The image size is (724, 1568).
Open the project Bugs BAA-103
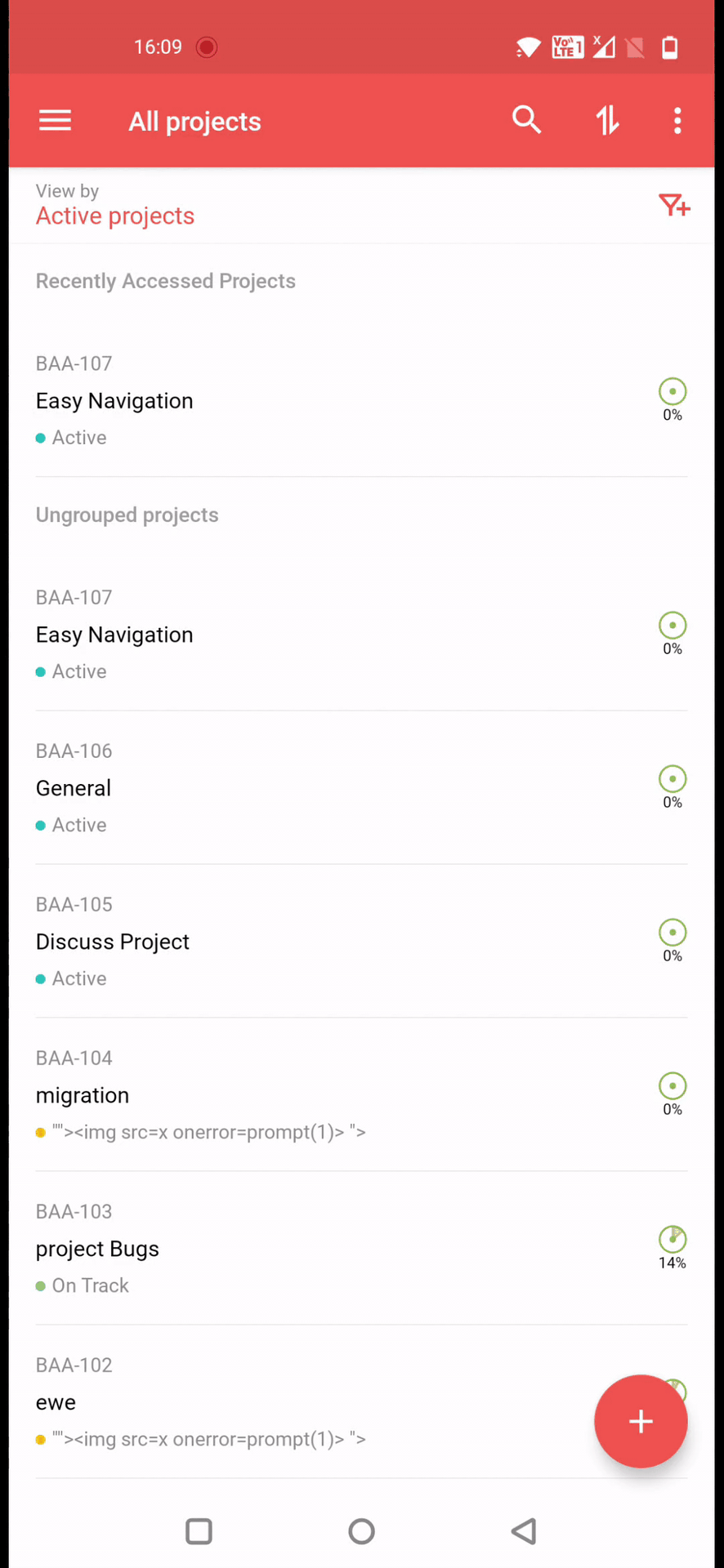pos(97,1249)
